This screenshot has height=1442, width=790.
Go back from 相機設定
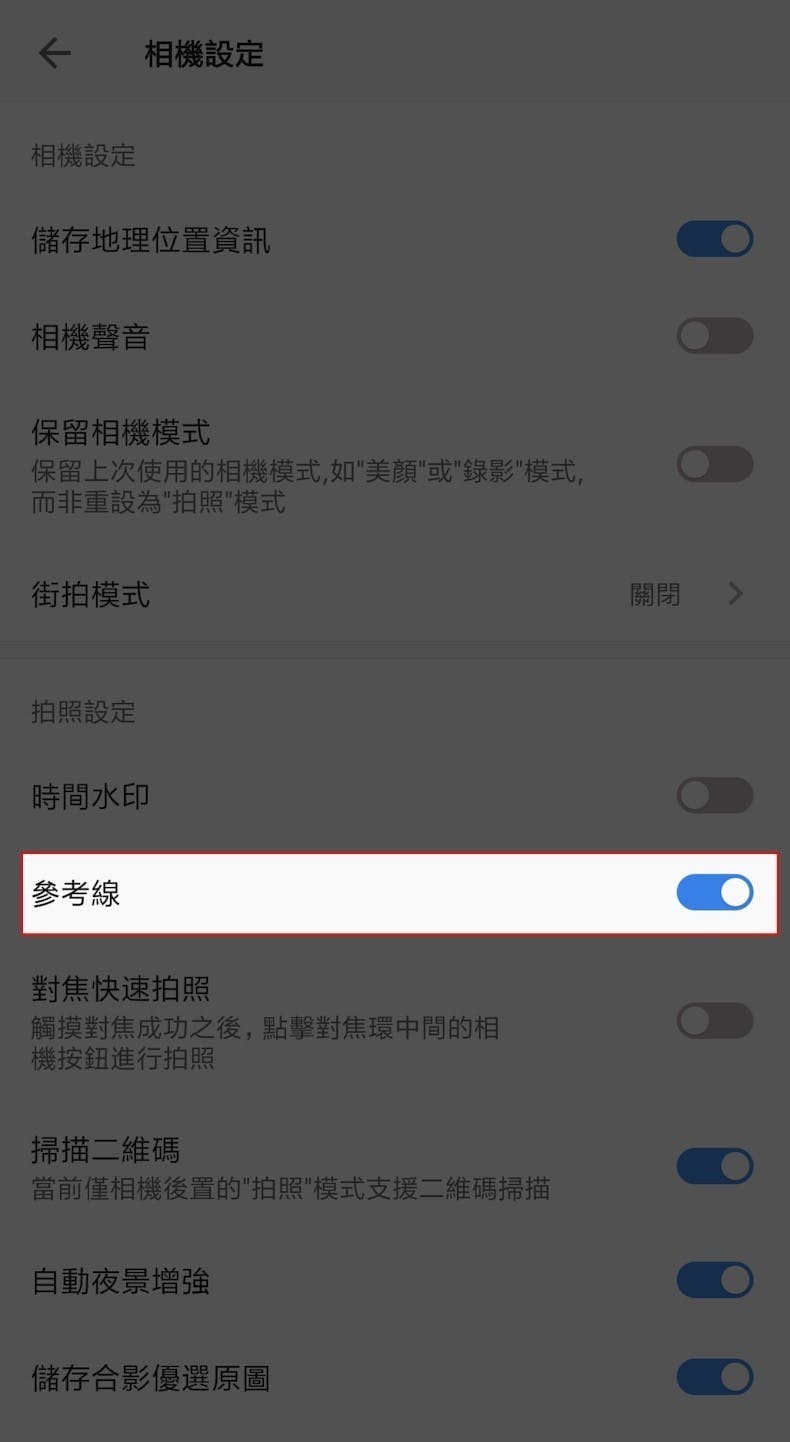pos(55,53)
